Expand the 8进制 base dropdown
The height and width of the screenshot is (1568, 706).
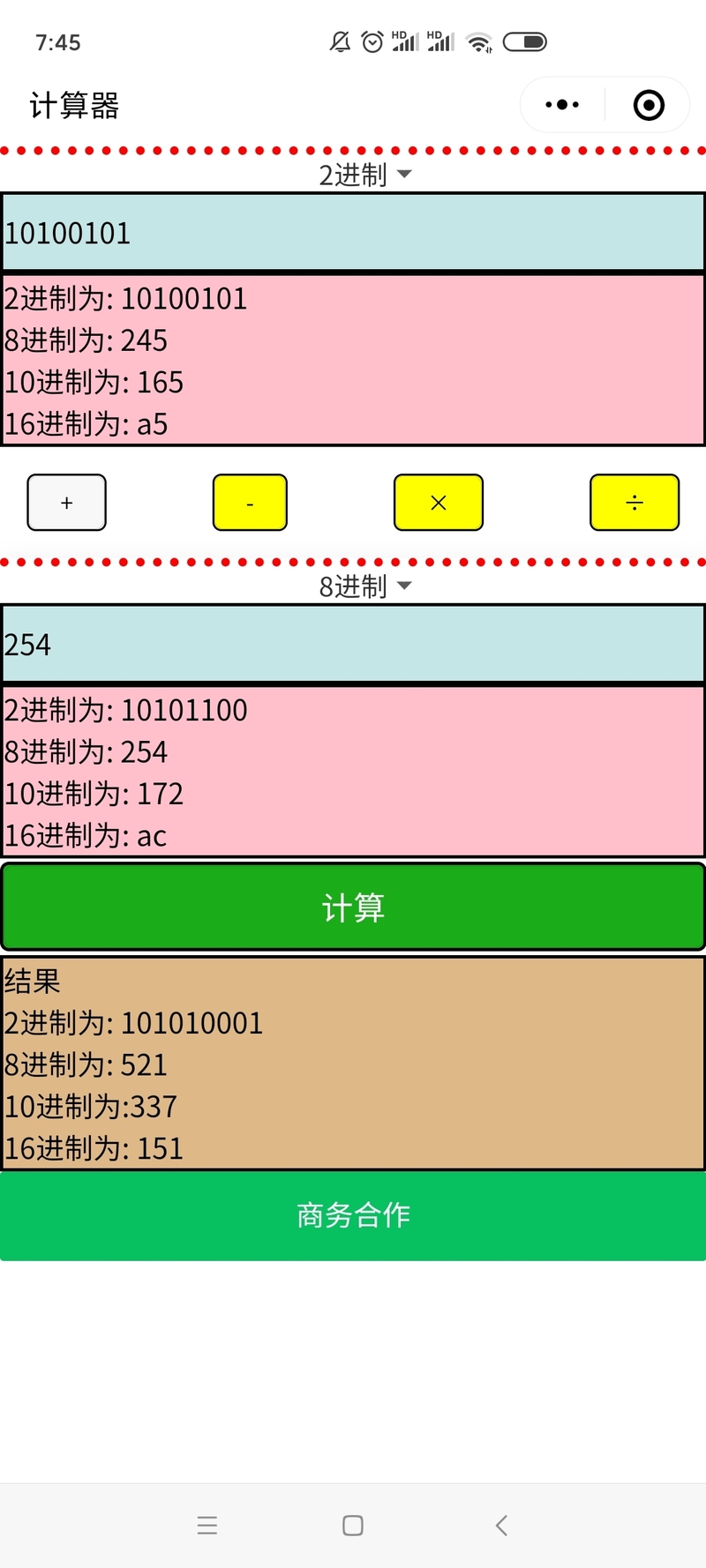(x=364, y=586)
